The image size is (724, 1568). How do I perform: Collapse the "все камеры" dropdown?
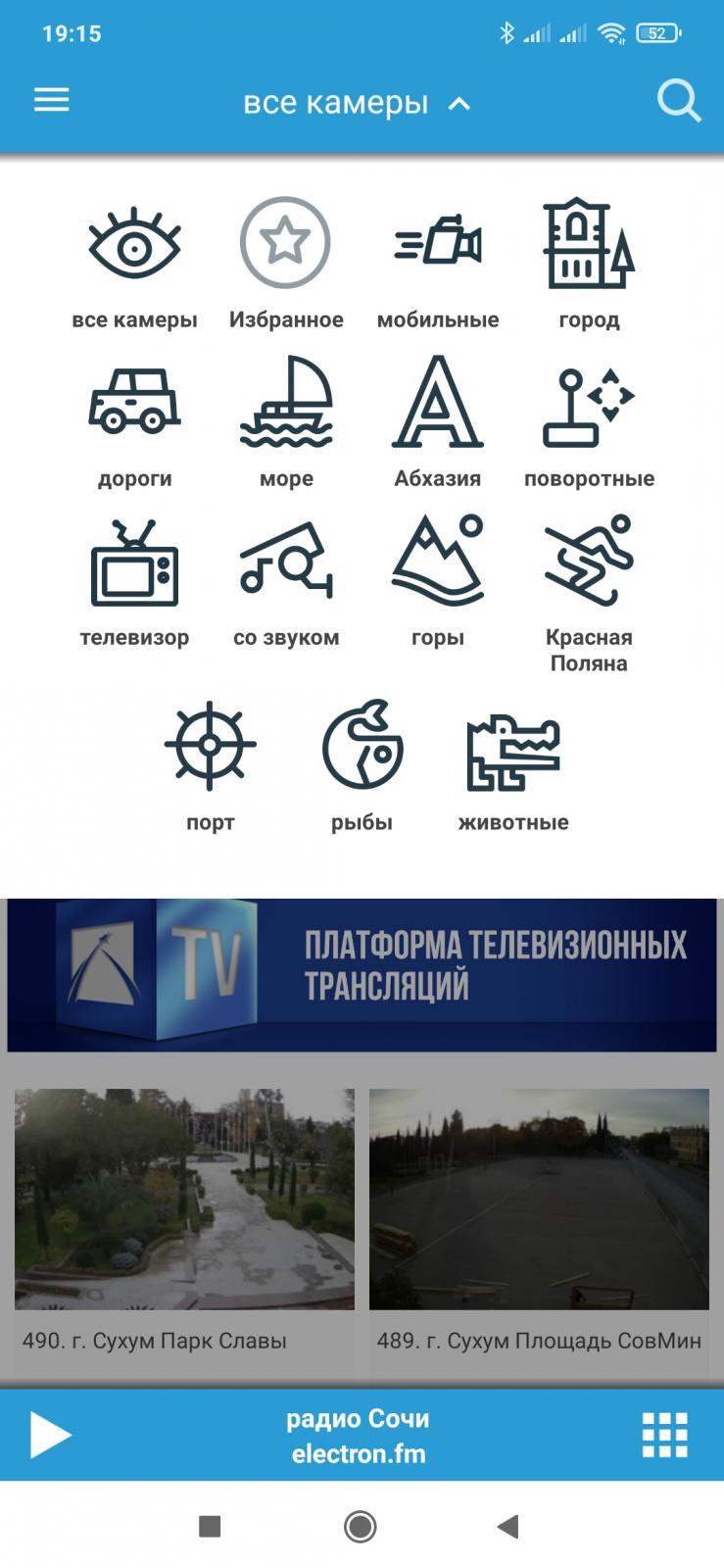tap(359, 102)
